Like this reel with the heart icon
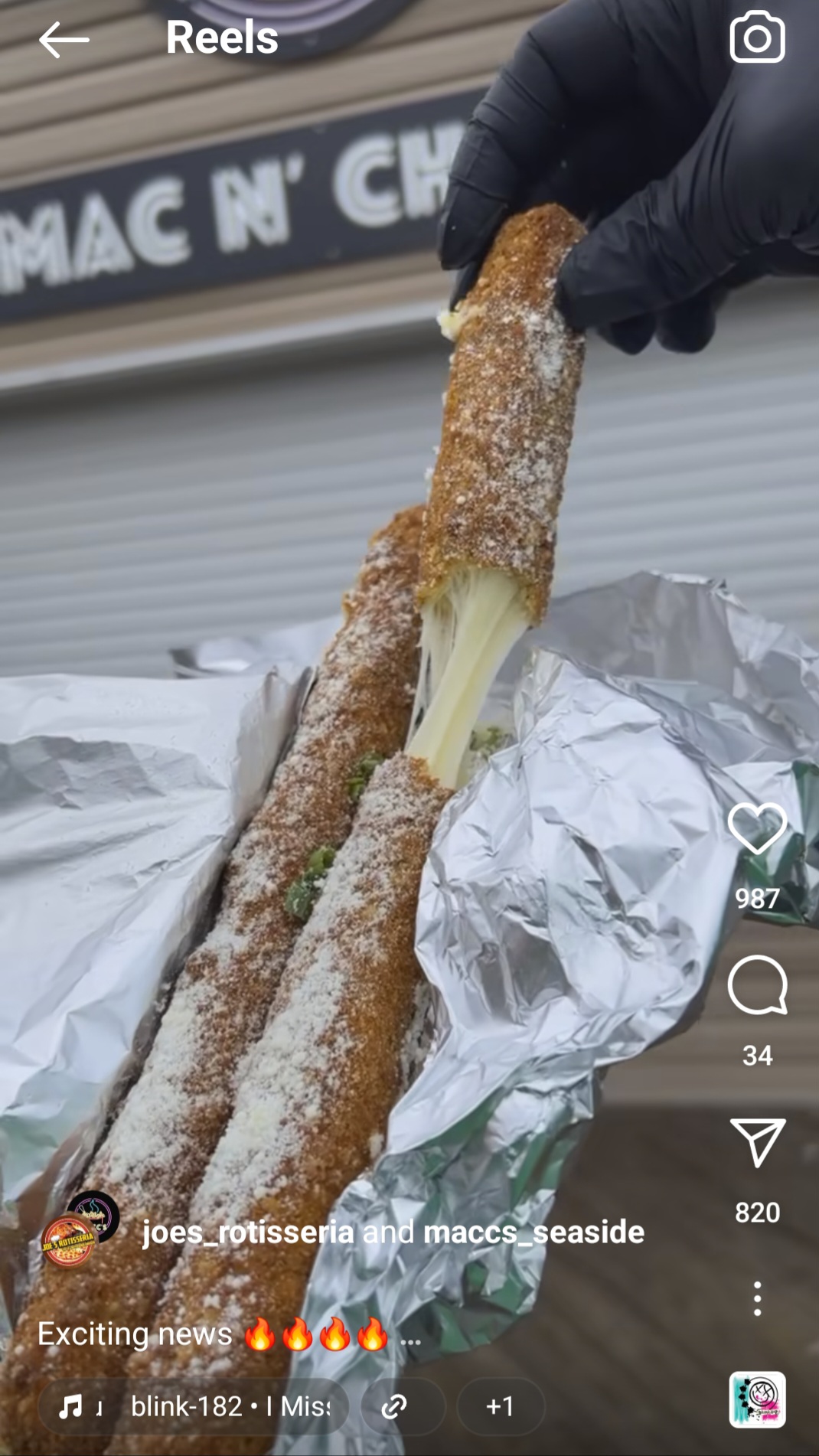The height and width of the screenshot is (1456, 819). [757, 829]
